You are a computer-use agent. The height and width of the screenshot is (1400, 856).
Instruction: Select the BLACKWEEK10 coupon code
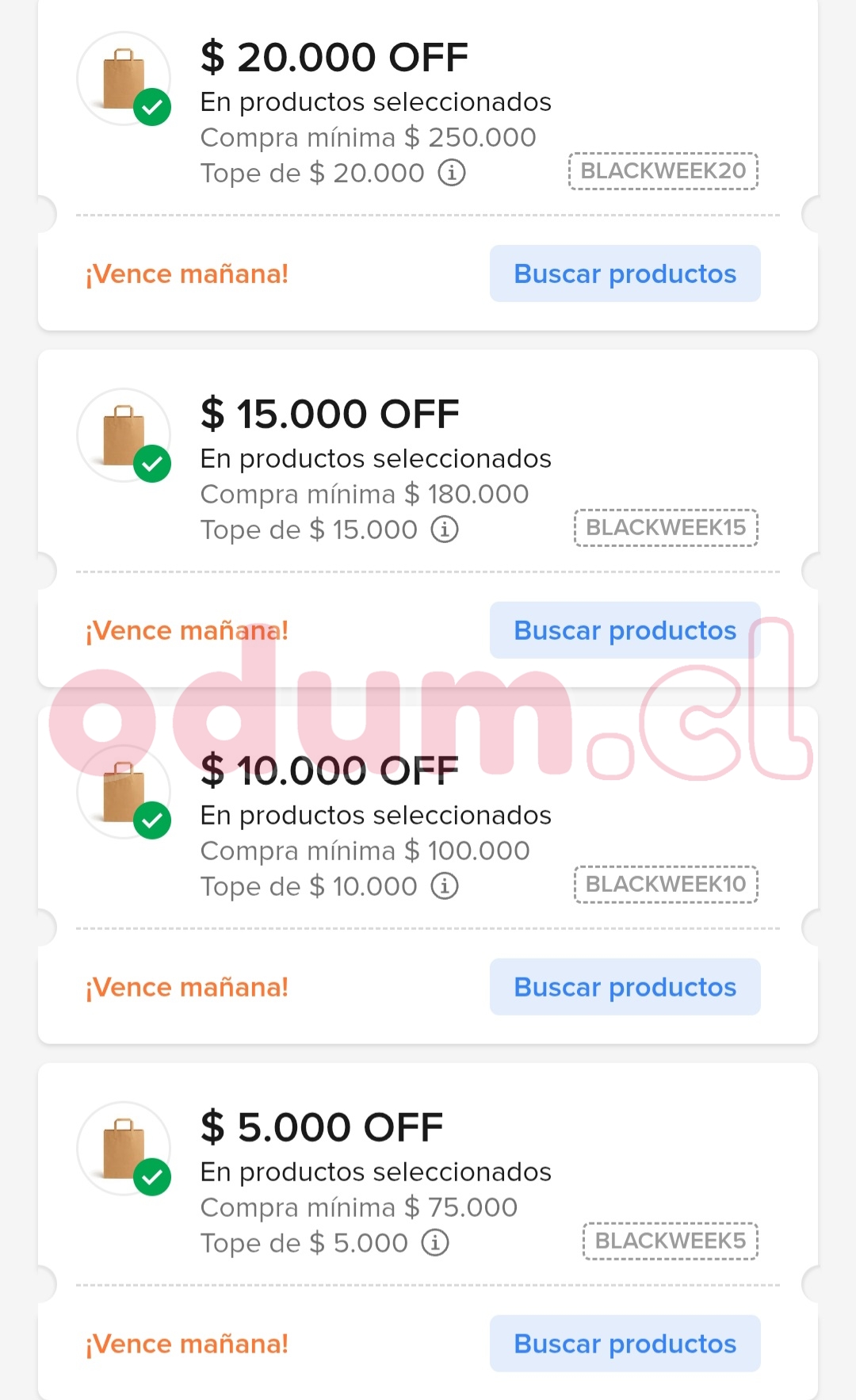click(x=667, y=884)
